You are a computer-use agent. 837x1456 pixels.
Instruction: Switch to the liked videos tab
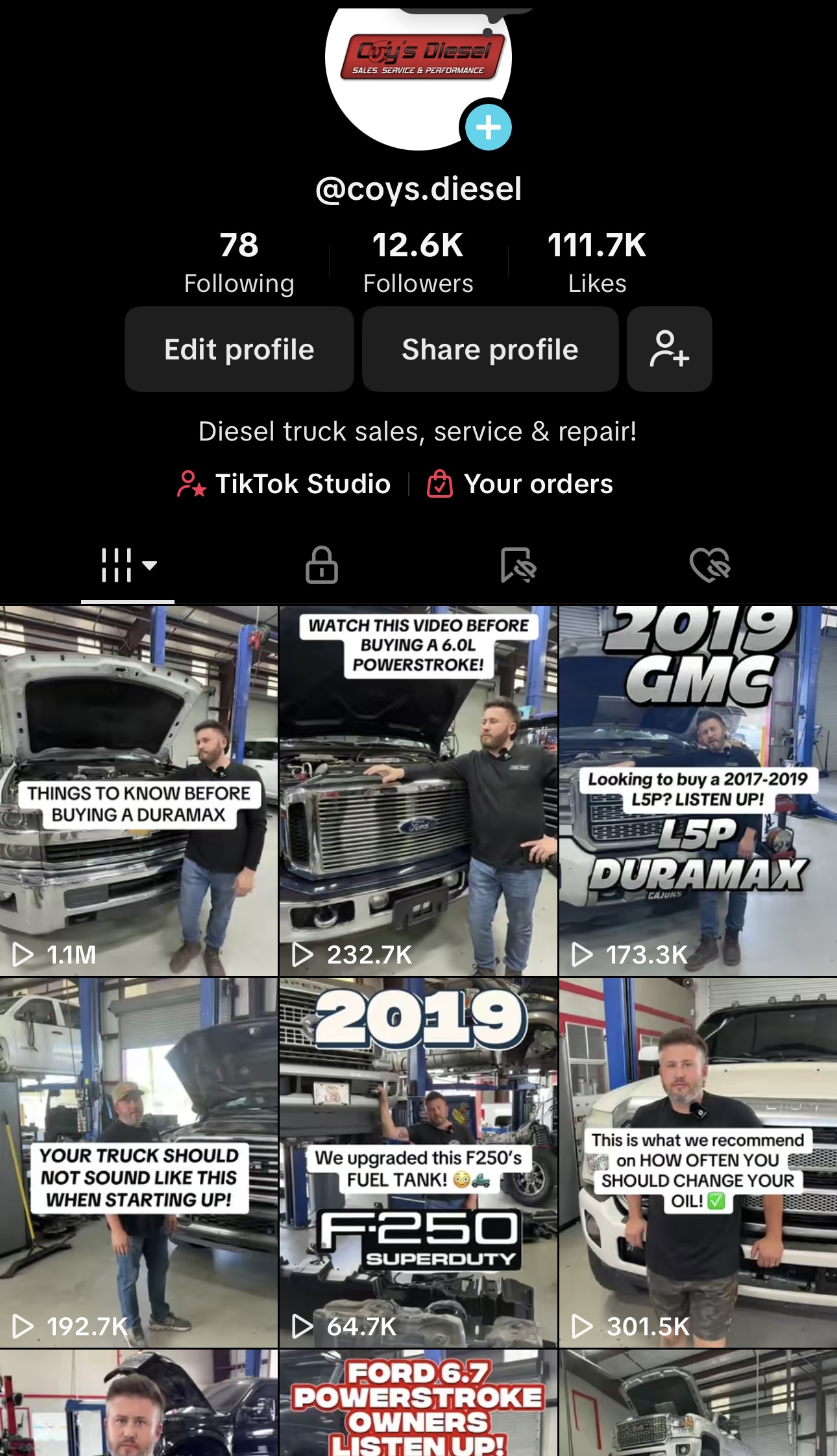pyautogui.click(x=710, y=565)
